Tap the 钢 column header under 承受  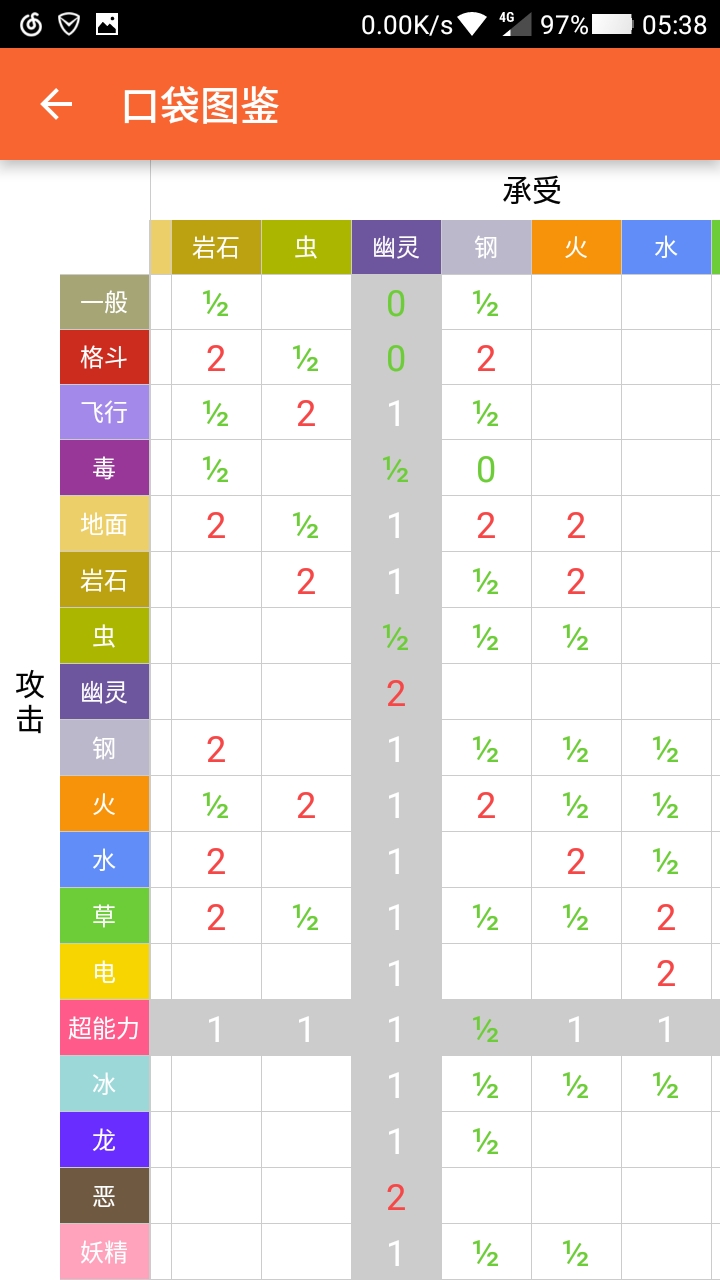coord(486,247)
